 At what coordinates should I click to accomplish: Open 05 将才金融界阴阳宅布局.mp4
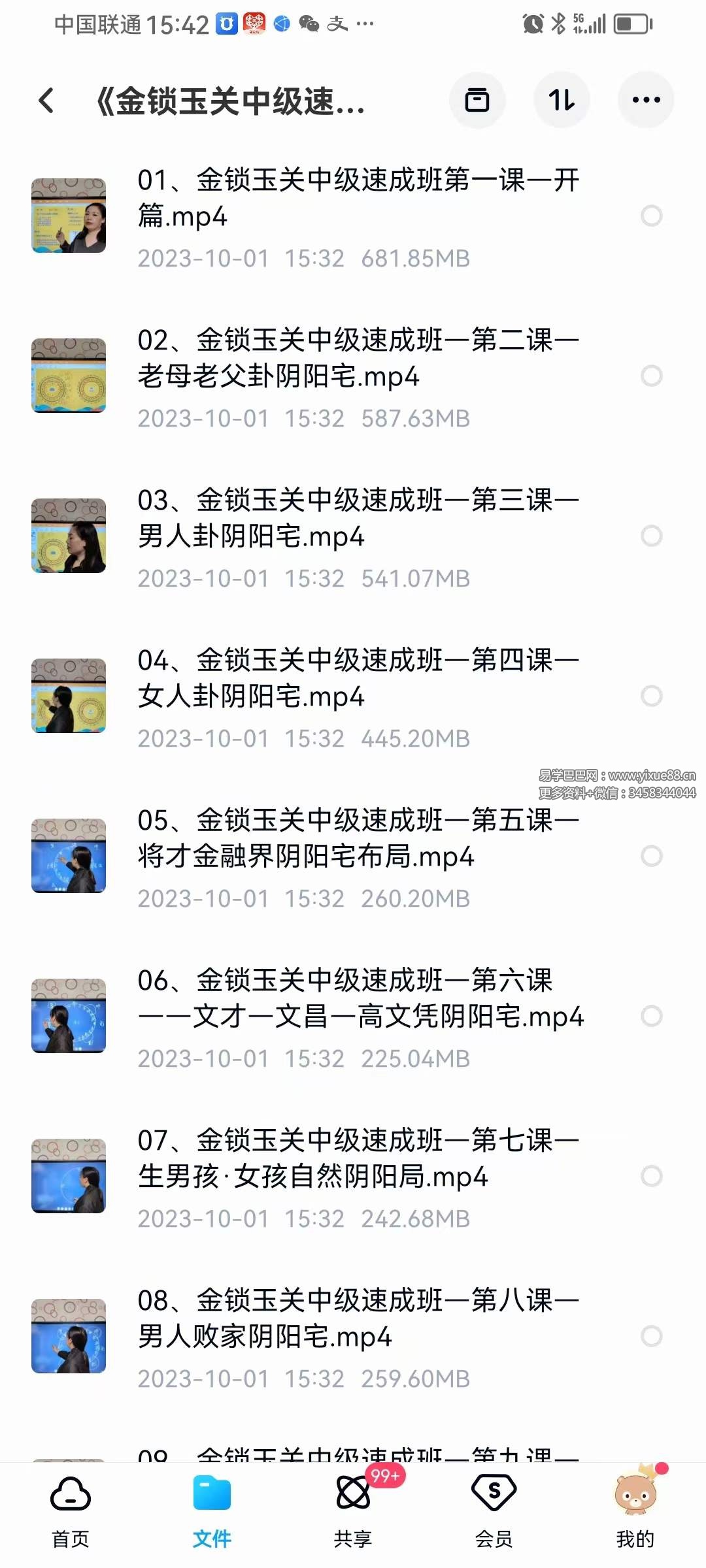coord(358,838)
